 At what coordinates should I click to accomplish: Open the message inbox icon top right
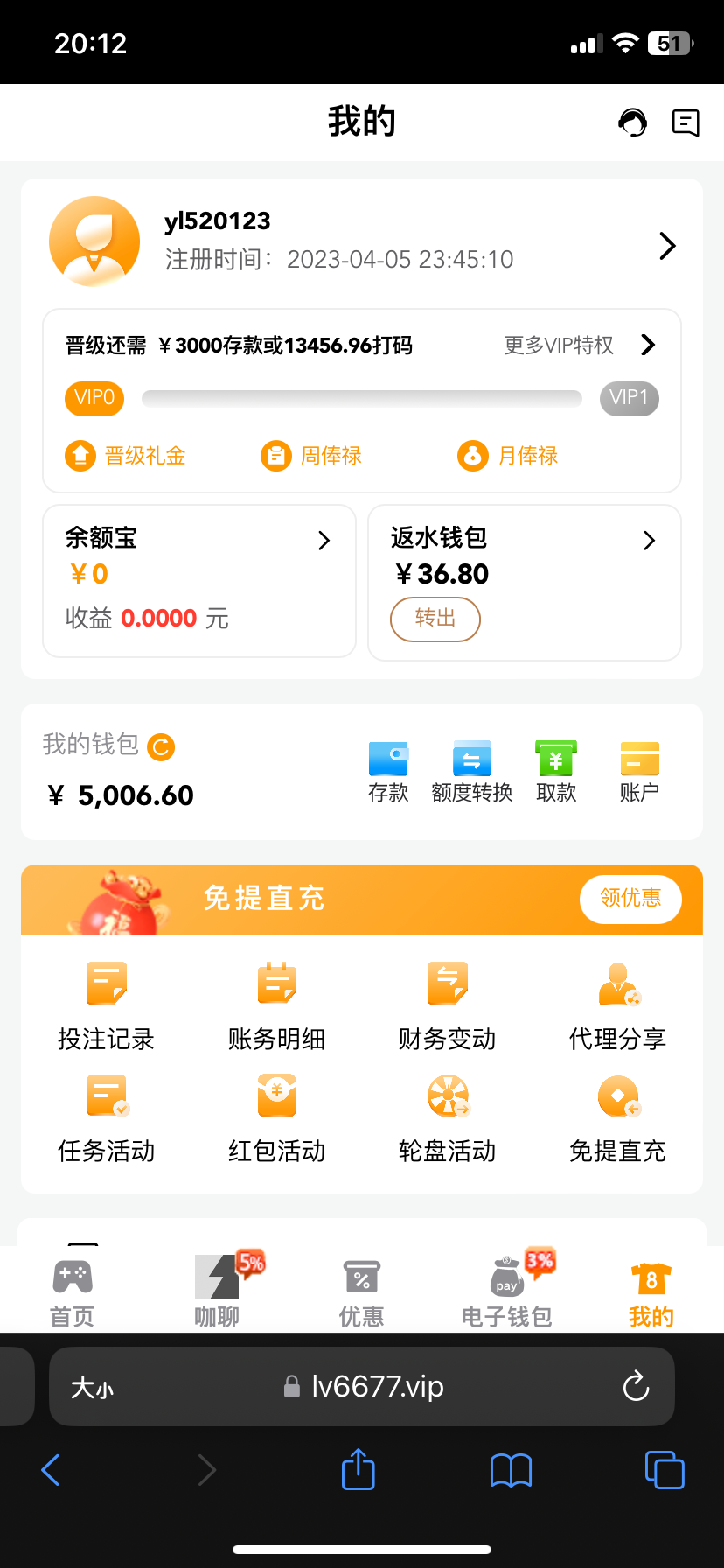(x=686, y=122)
